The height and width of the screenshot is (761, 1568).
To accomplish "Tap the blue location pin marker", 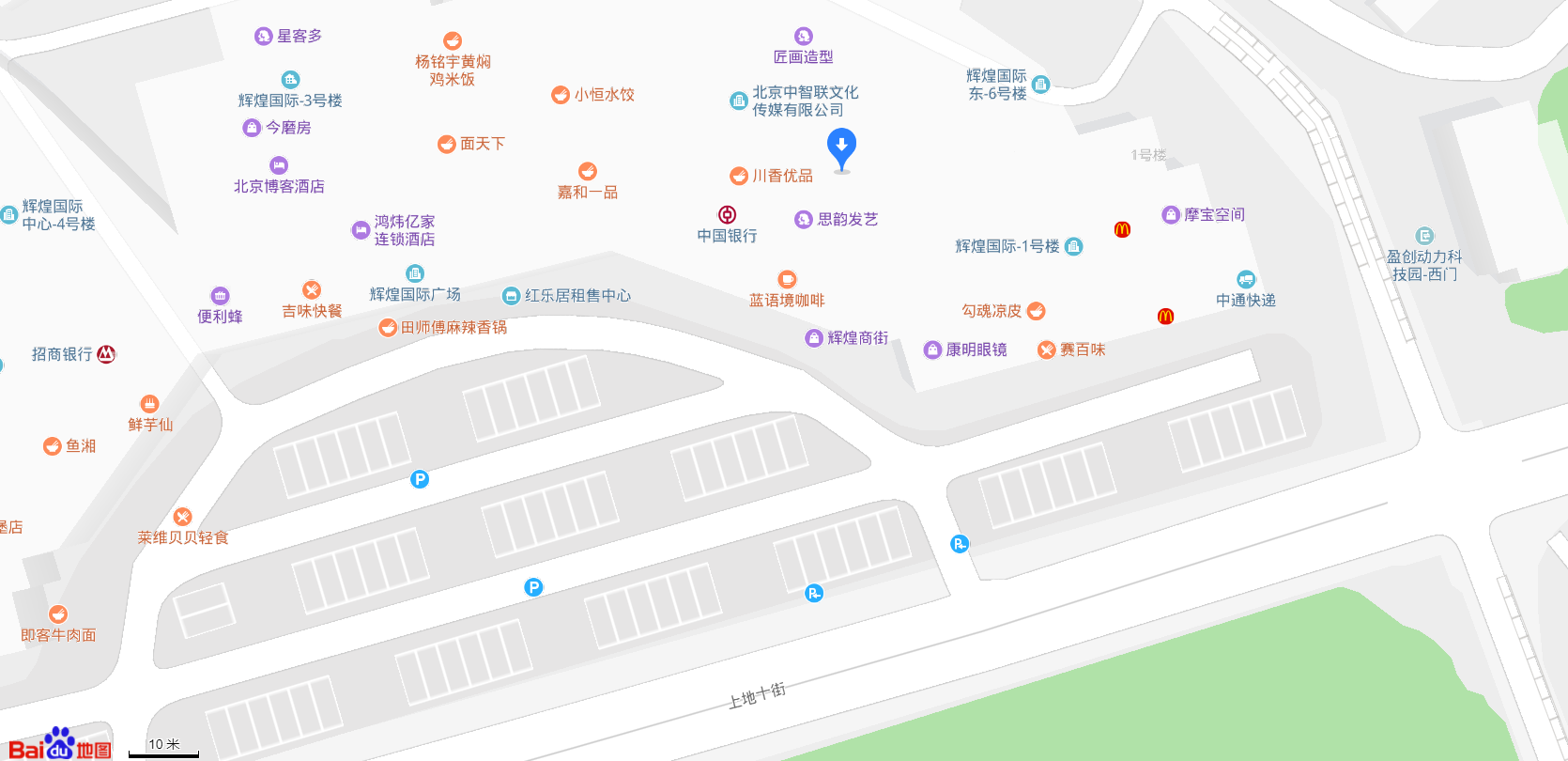I will (x=841, y=148).
